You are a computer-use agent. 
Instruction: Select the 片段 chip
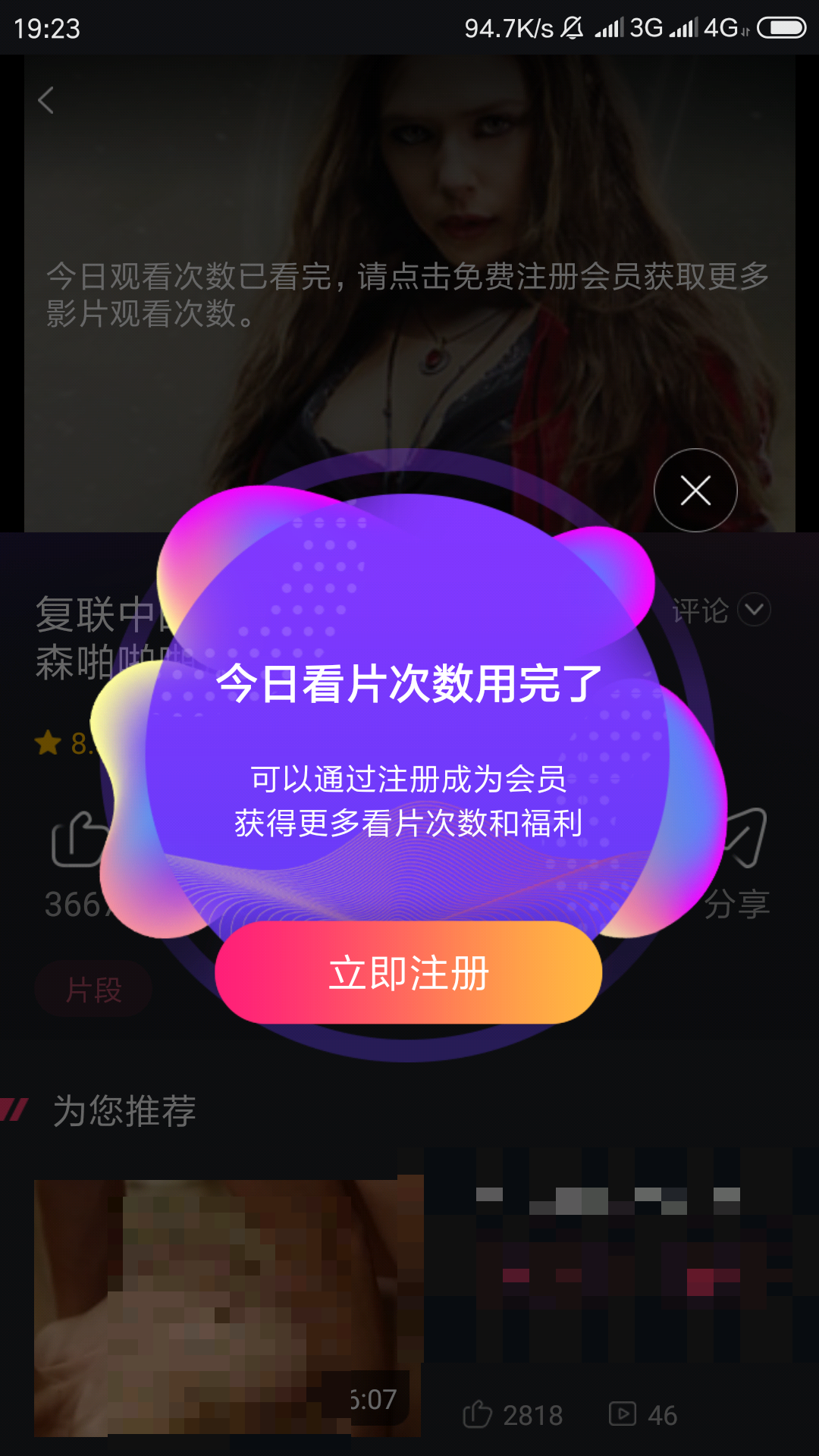93,989
